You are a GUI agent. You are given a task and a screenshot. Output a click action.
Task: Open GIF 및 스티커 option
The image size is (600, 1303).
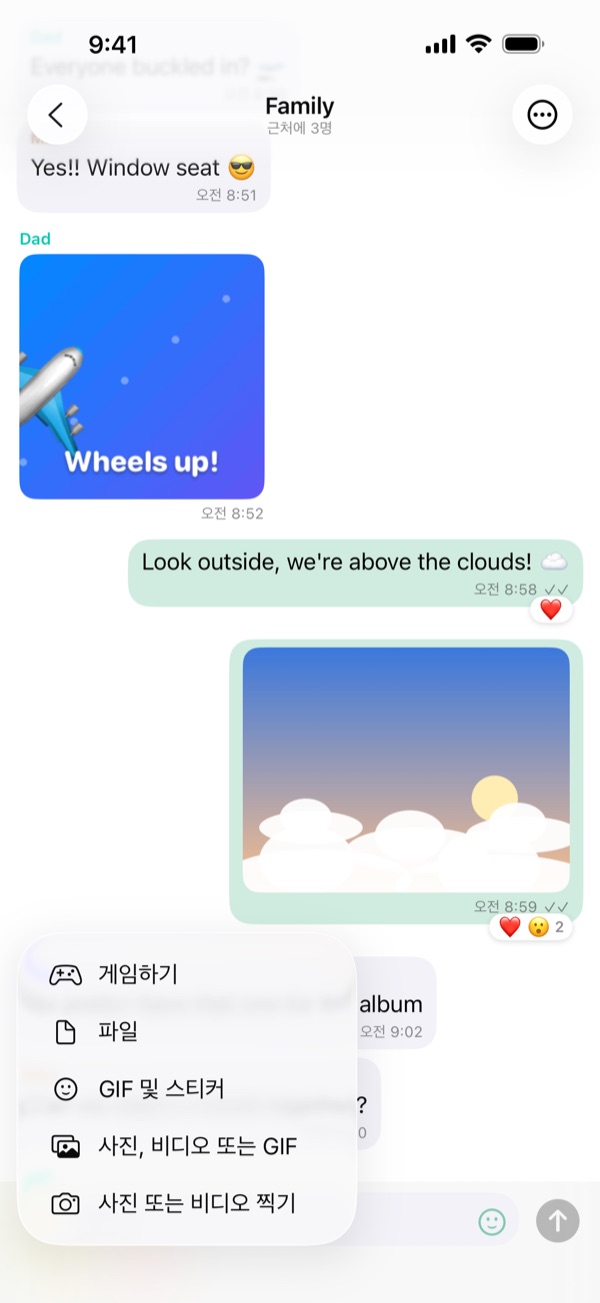click(x=187, y=1089)
